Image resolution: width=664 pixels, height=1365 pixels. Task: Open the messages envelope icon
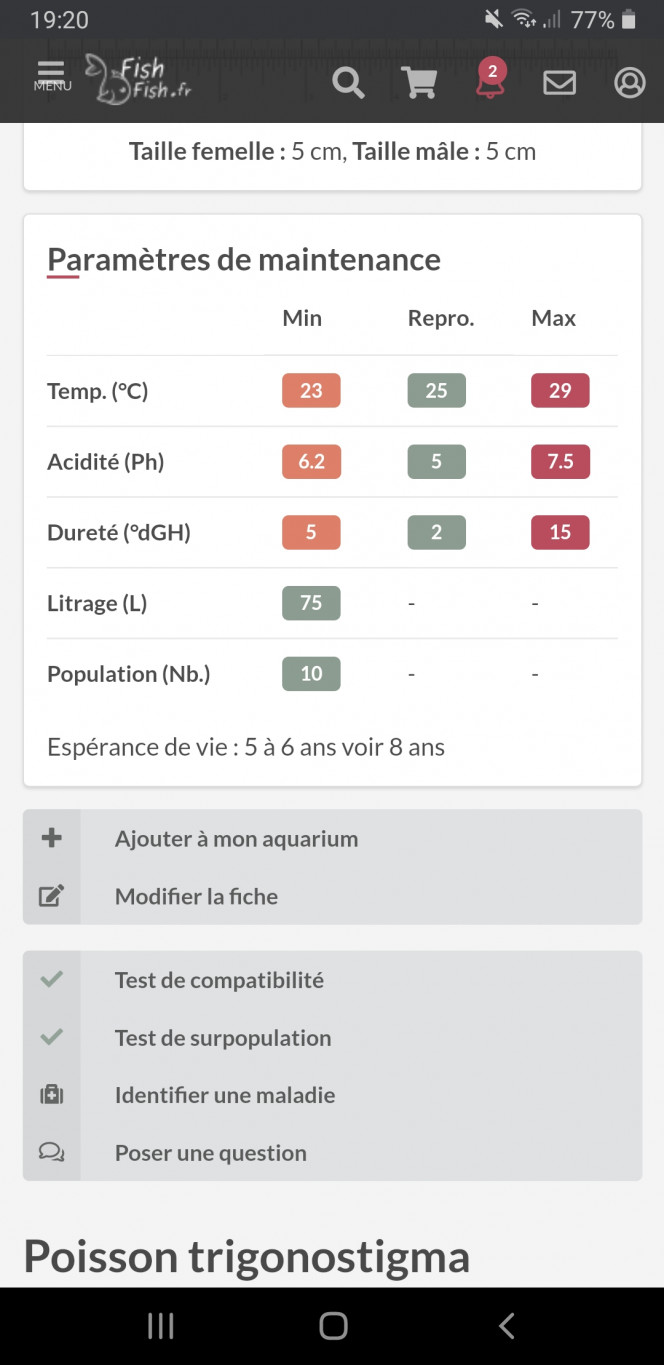559,82
